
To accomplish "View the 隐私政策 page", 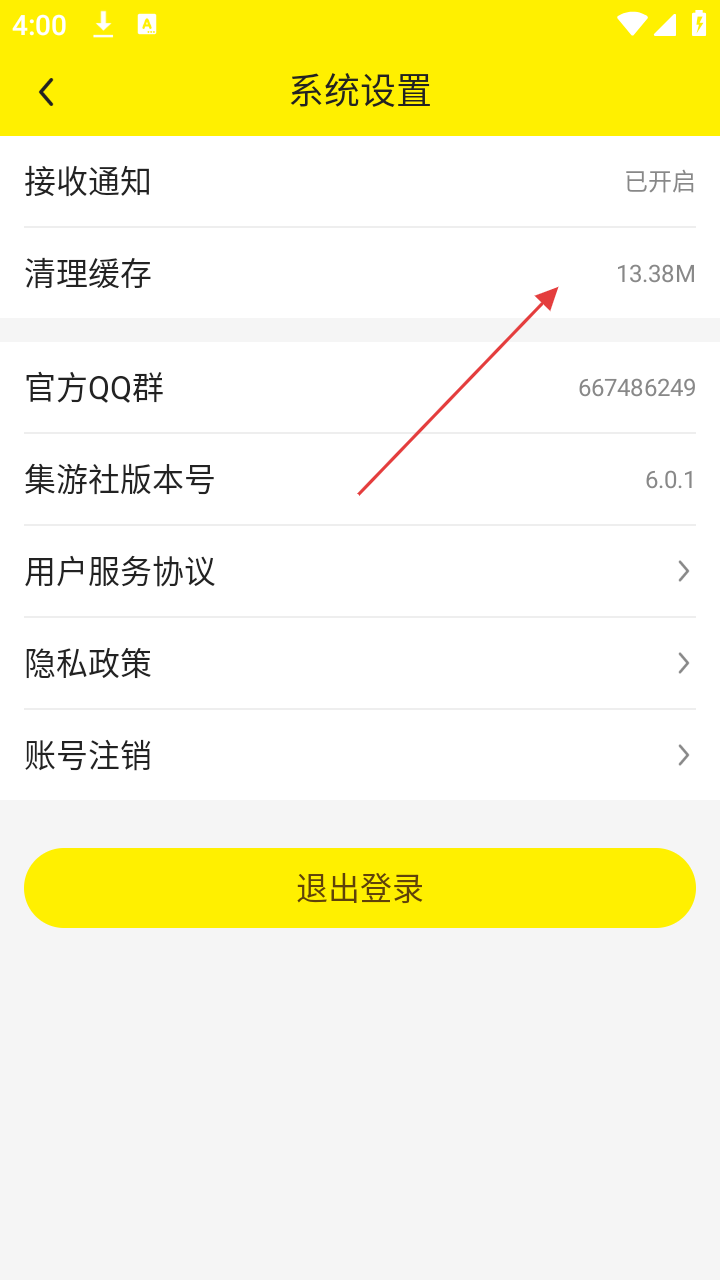I will 360,664.
